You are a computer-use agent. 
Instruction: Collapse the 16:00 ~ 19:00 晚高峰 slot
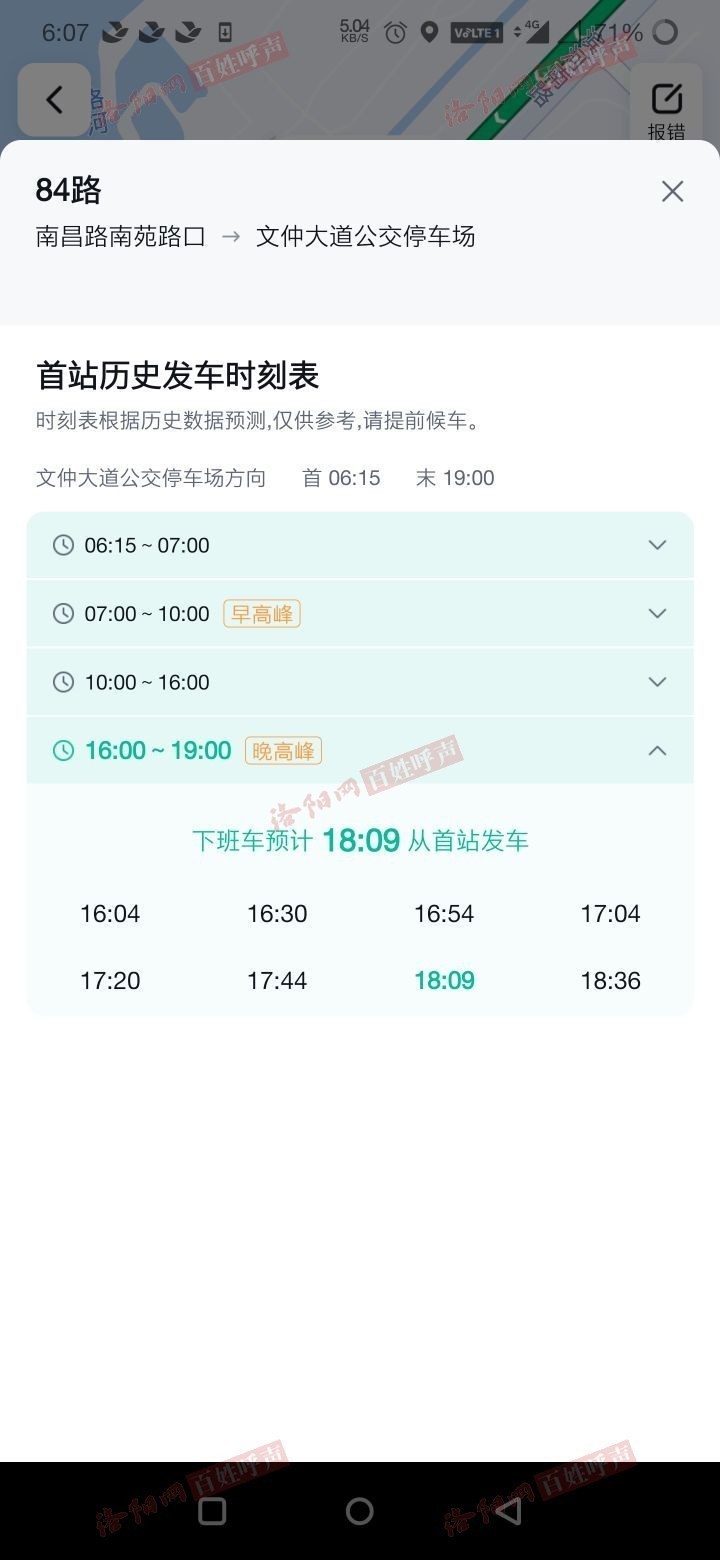360,750
